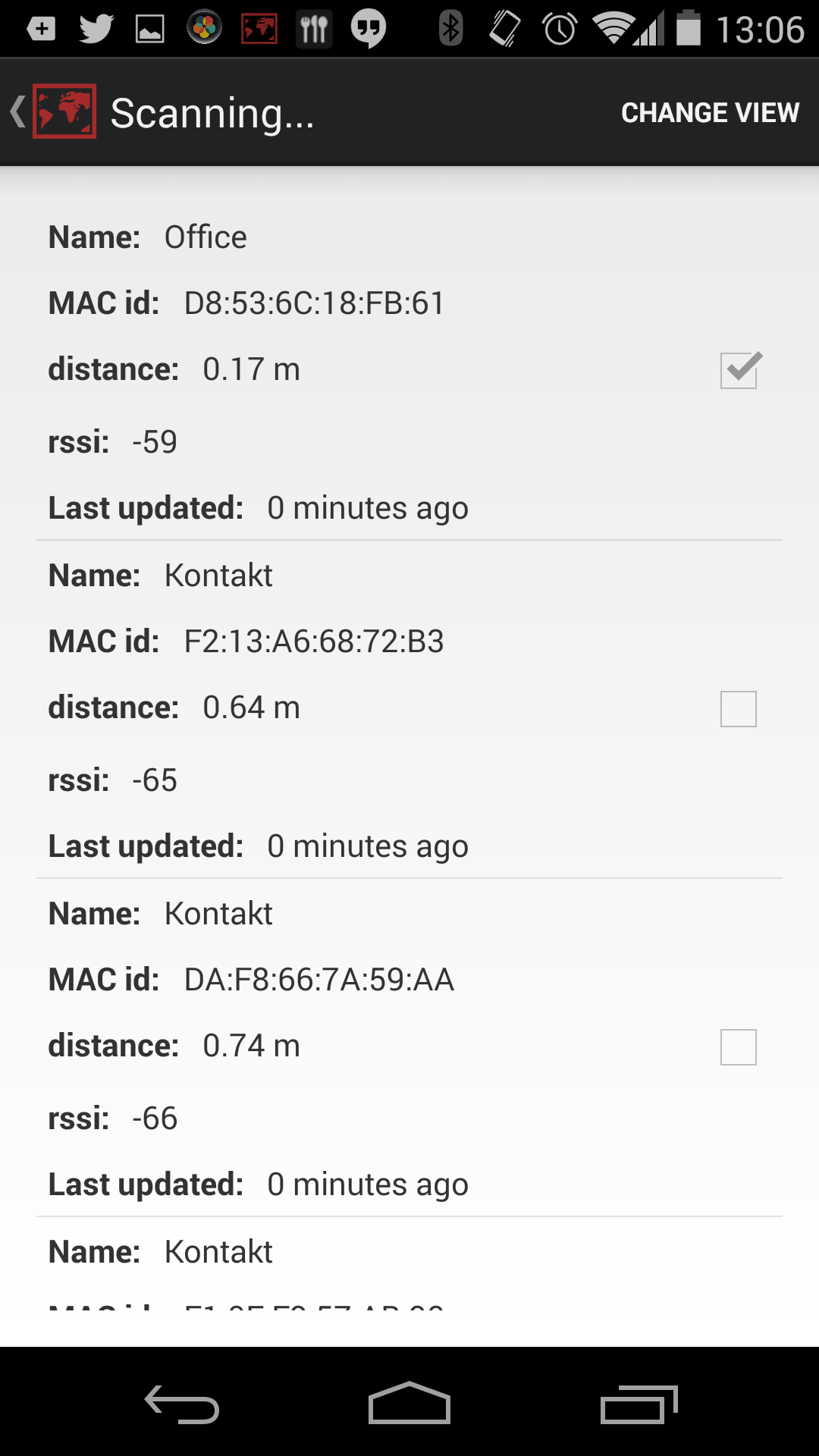Check the Kontakt DA:F8:66:7A:59:AA checkbox
Viewport: 819px width, 1456px height.
coord(739,1046)
